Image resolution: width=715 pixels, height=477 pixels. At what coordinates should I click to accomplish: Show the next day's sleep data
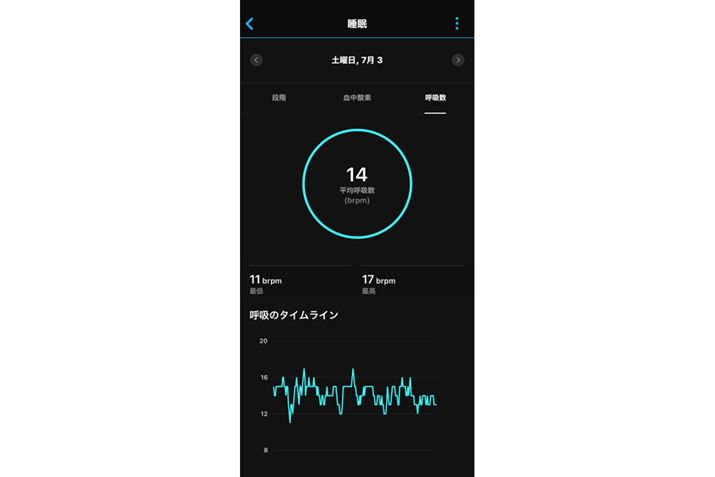click(x=458, y=60)
